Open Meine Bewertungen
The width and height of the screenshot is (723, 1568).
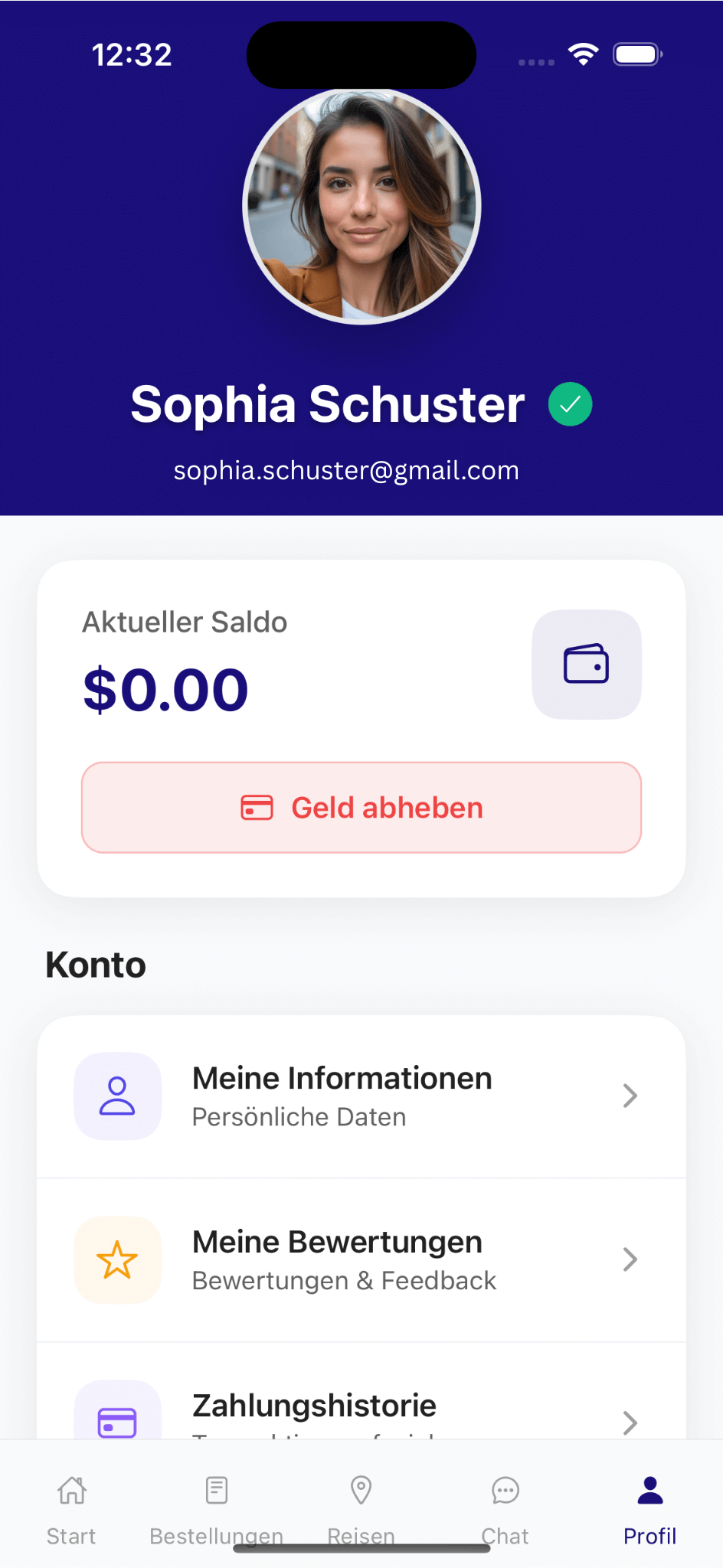point(361,1260)
